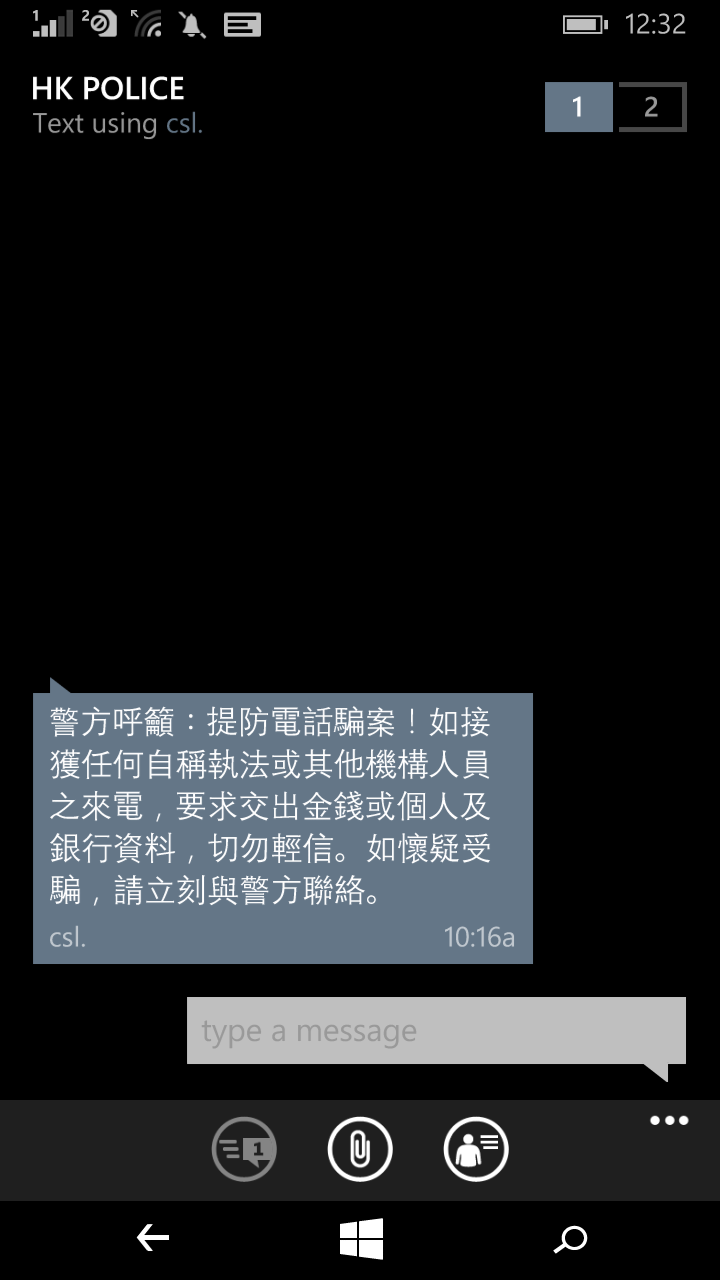Open the contact details icon
Image resolution: width=720 pixels, height=1280 pixels.
coord(476,1150)
